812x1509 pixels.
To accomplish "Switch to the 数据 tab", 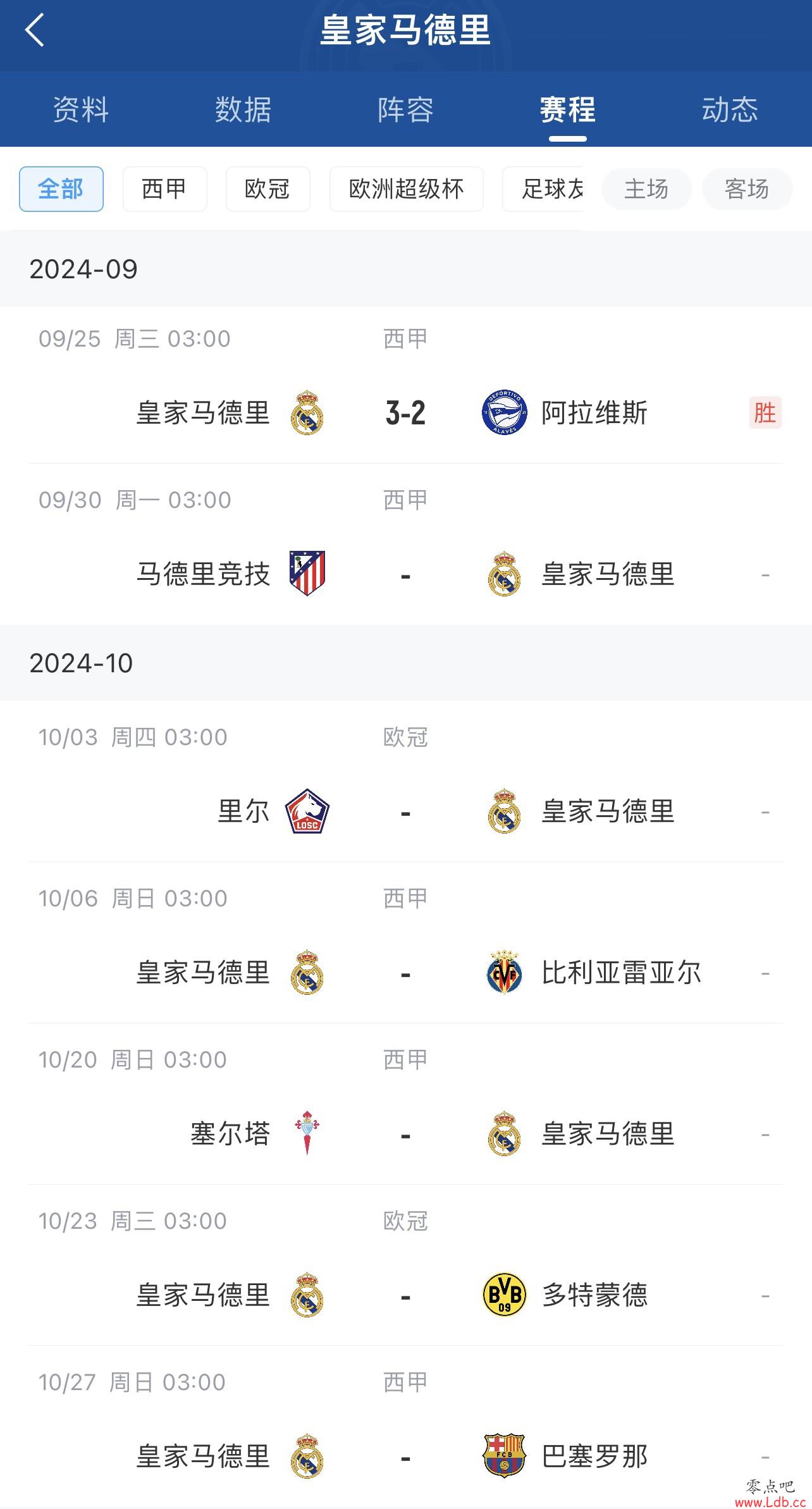I will coord(243,109).
